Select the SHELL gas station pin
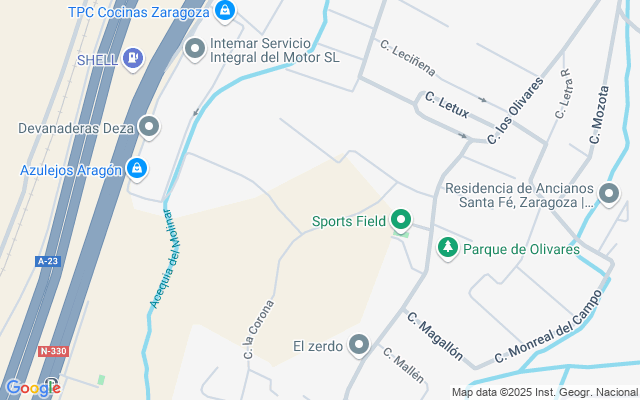Screen dimensions: 640x400 pyautogui.click(x=134, y=58)
